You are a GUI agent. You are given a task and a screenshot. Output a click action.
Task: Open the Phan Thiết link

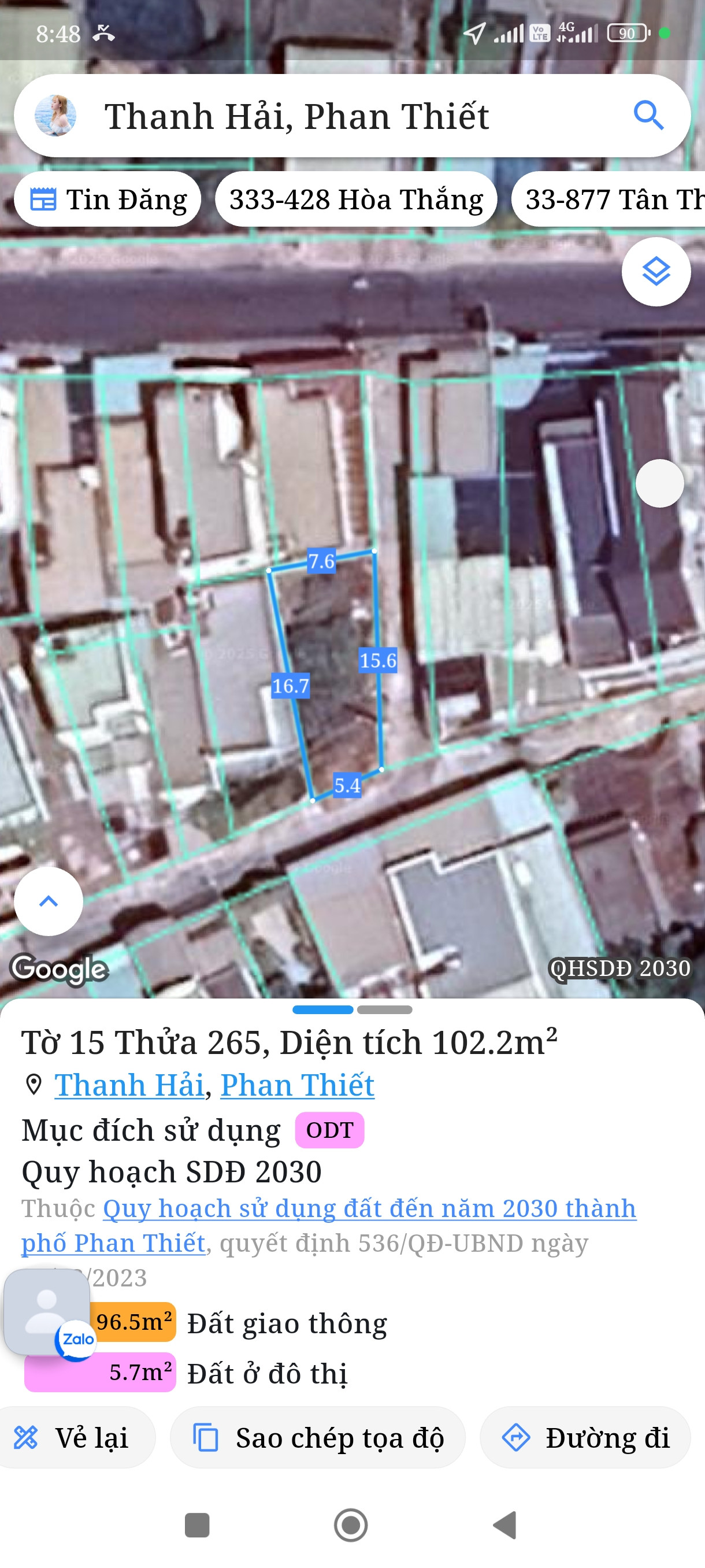pos(297,1085)
